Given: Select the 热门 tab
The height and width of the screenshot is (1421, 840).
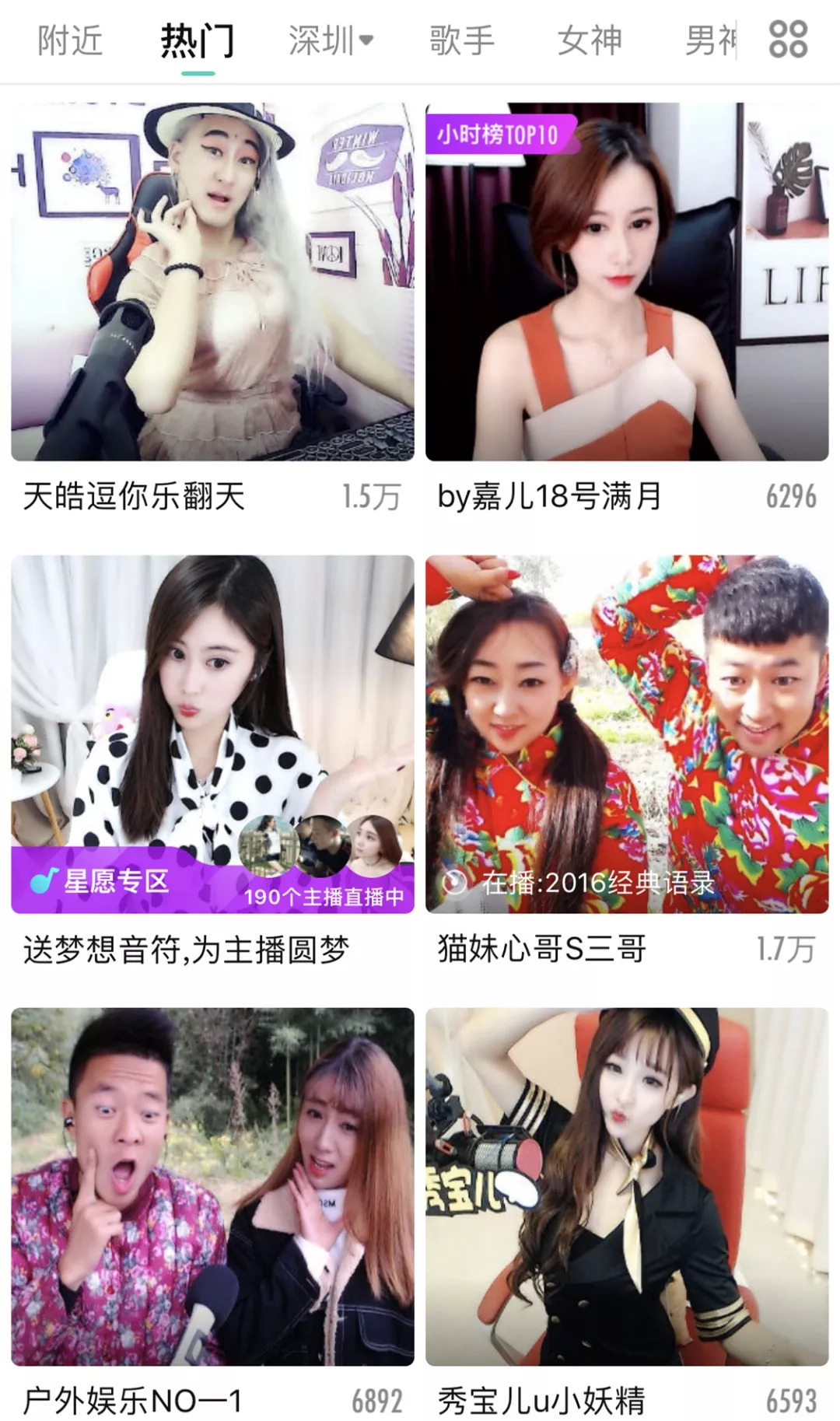Looking at the screenshot, I should tap(198, 40).
